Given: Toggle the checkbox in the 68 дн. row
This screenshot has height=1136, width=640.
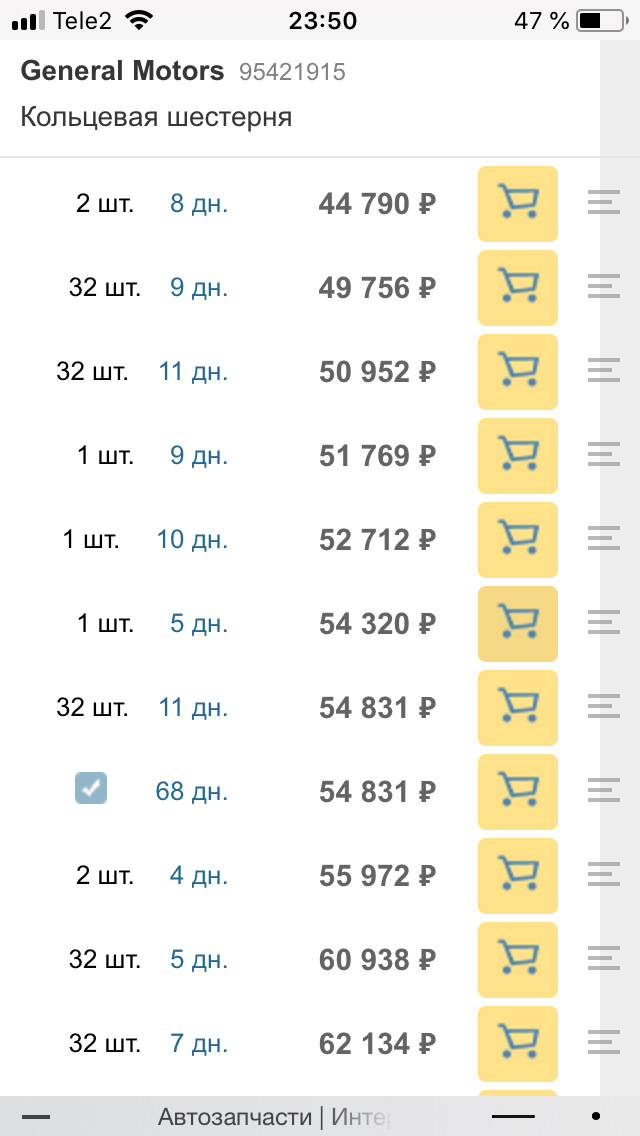Looking at the screenshot, I should (x=91, y=790).
